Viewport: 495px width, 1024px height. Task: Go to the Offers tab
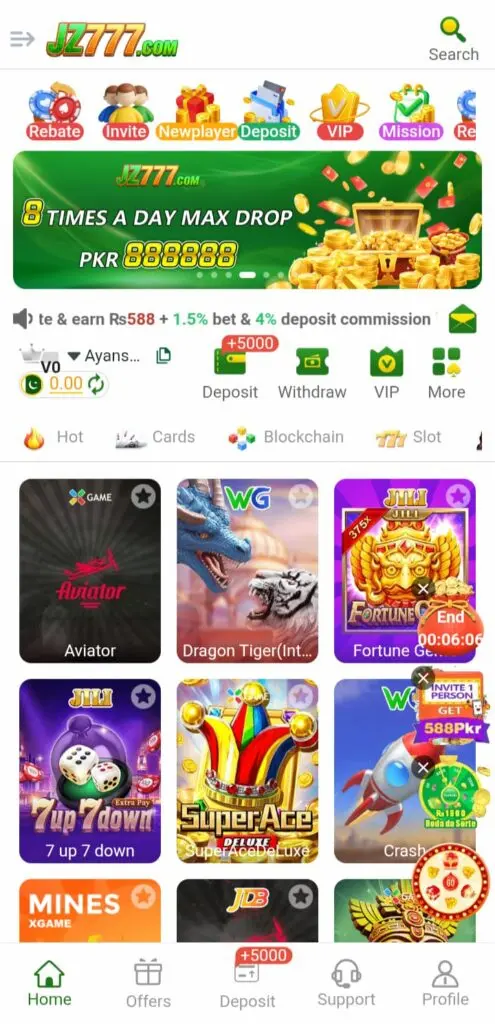(x=148, y=983)
